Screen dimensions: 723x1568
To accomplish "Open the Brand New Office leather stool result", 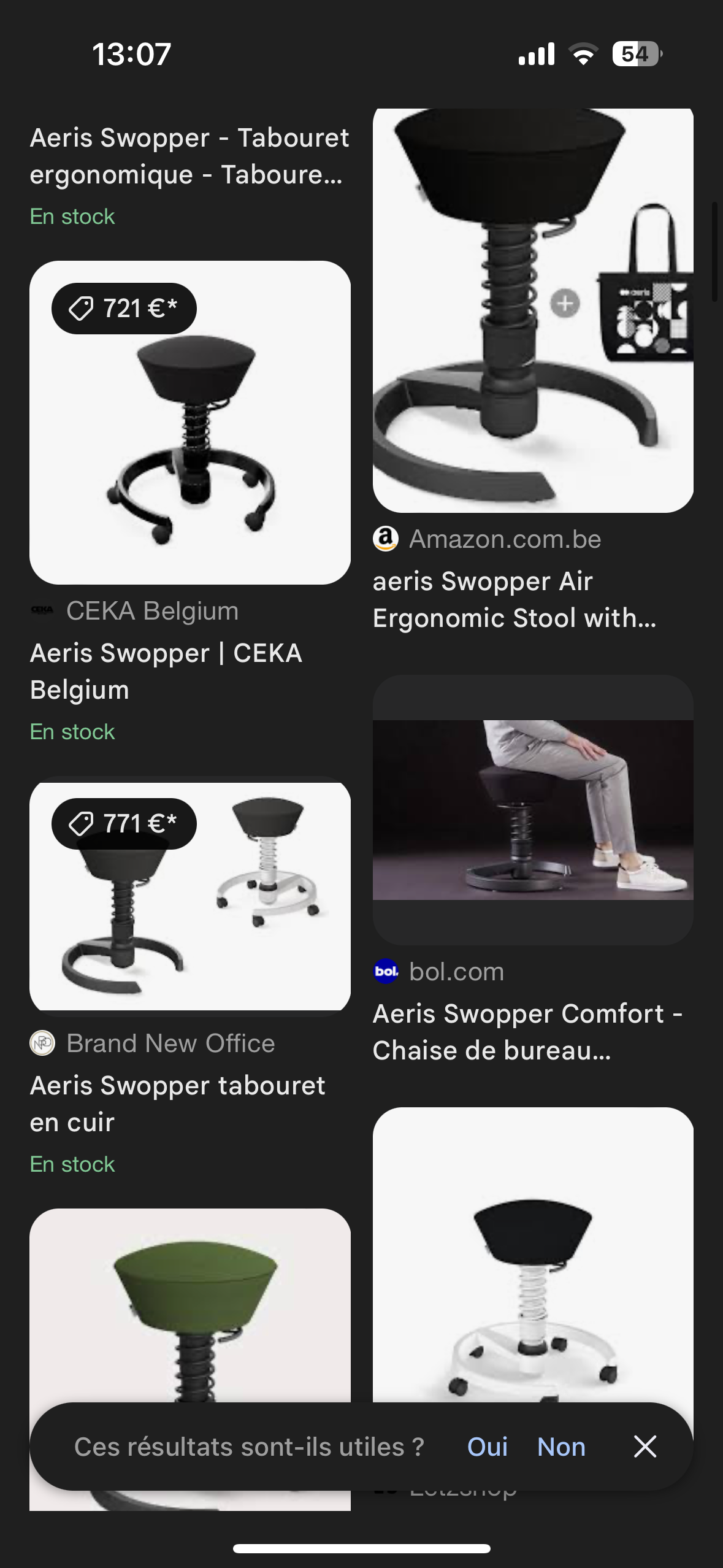I will point(189,896).
